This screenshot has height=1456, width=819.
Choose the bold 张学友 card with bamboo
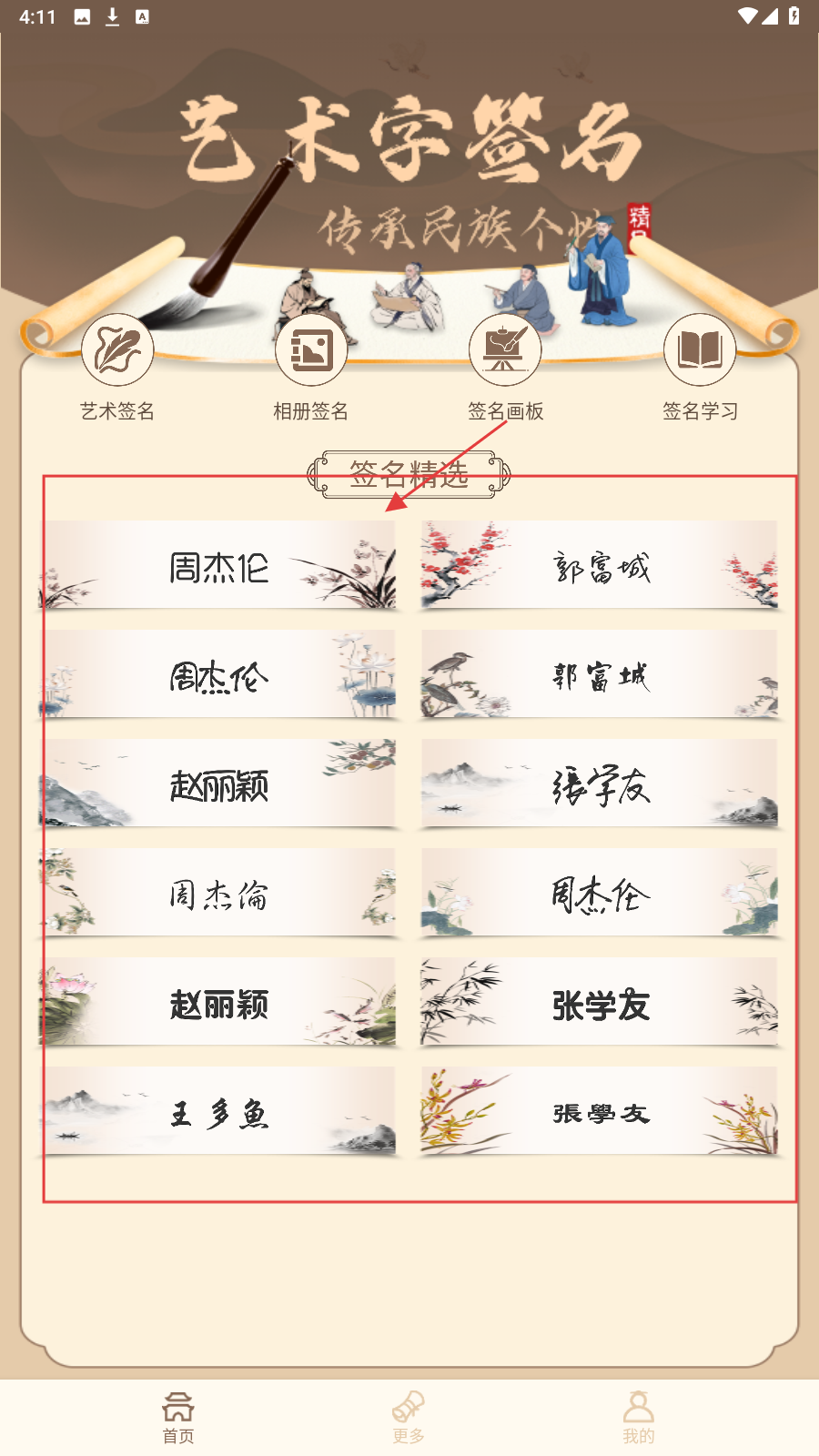point(600,1002)
